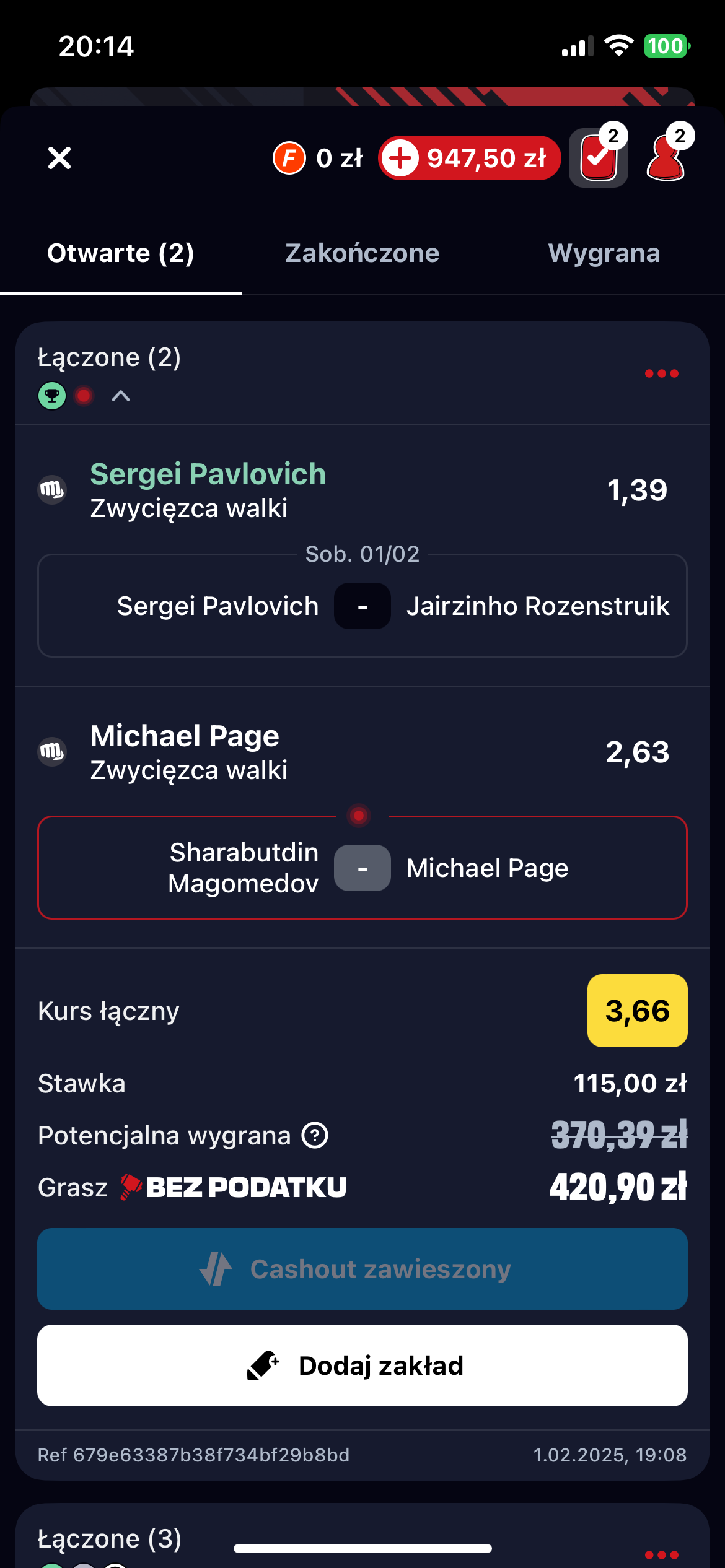Image resolution: width=725 pixels, height=1568 pixels.
Task: Collapse the Łączone (2) bet details
Action: [121, 396]
